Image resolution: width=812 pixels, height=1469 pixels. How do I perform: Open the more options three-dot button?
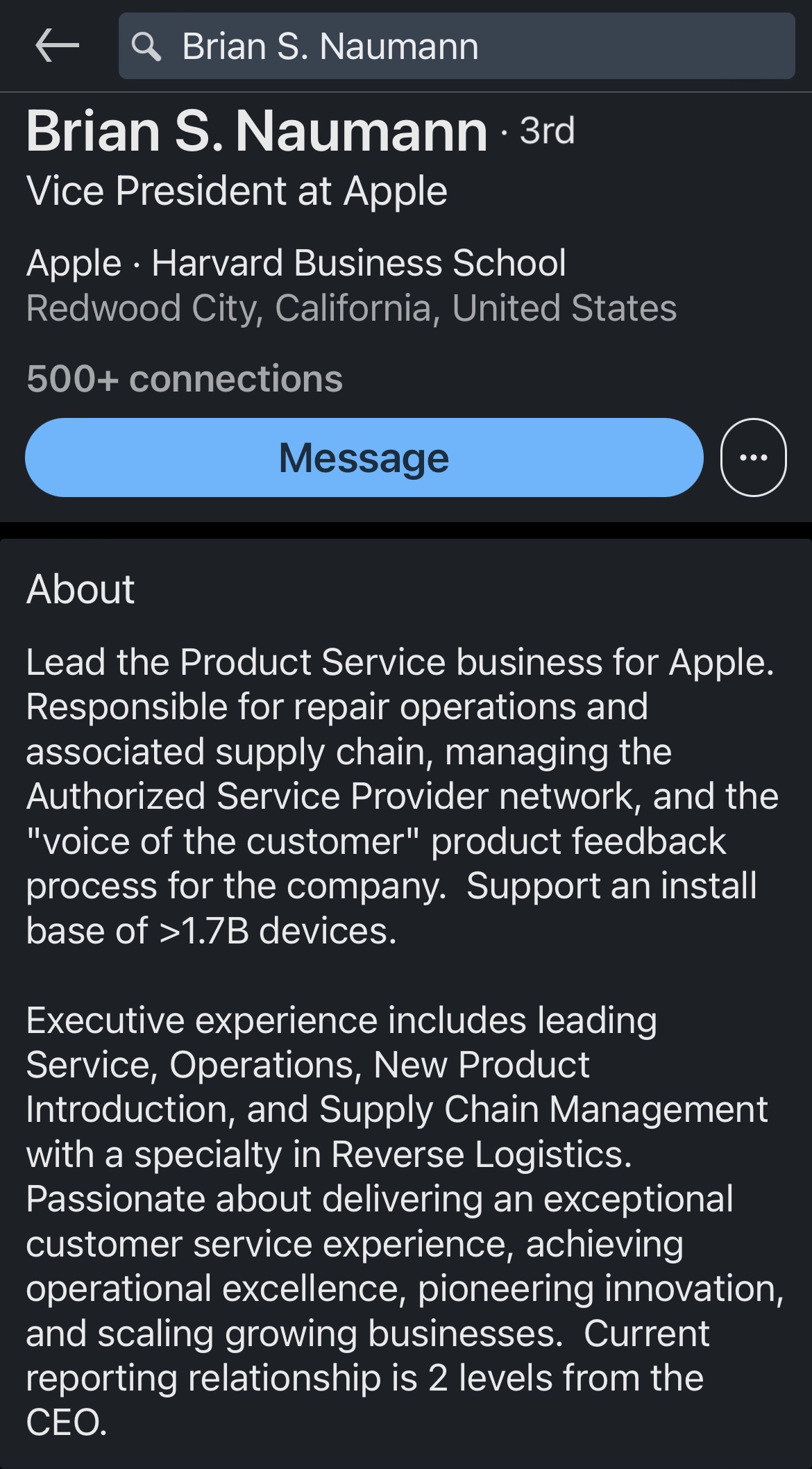click(x=754, y=458)
